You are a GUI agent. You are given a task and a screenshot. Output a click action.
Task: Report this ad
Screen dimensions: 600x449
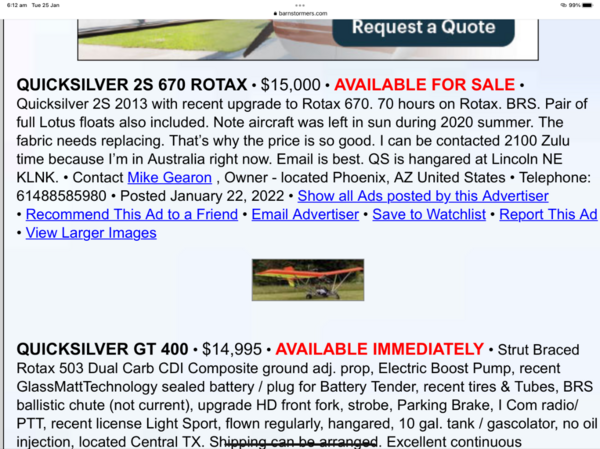[547, 214]
